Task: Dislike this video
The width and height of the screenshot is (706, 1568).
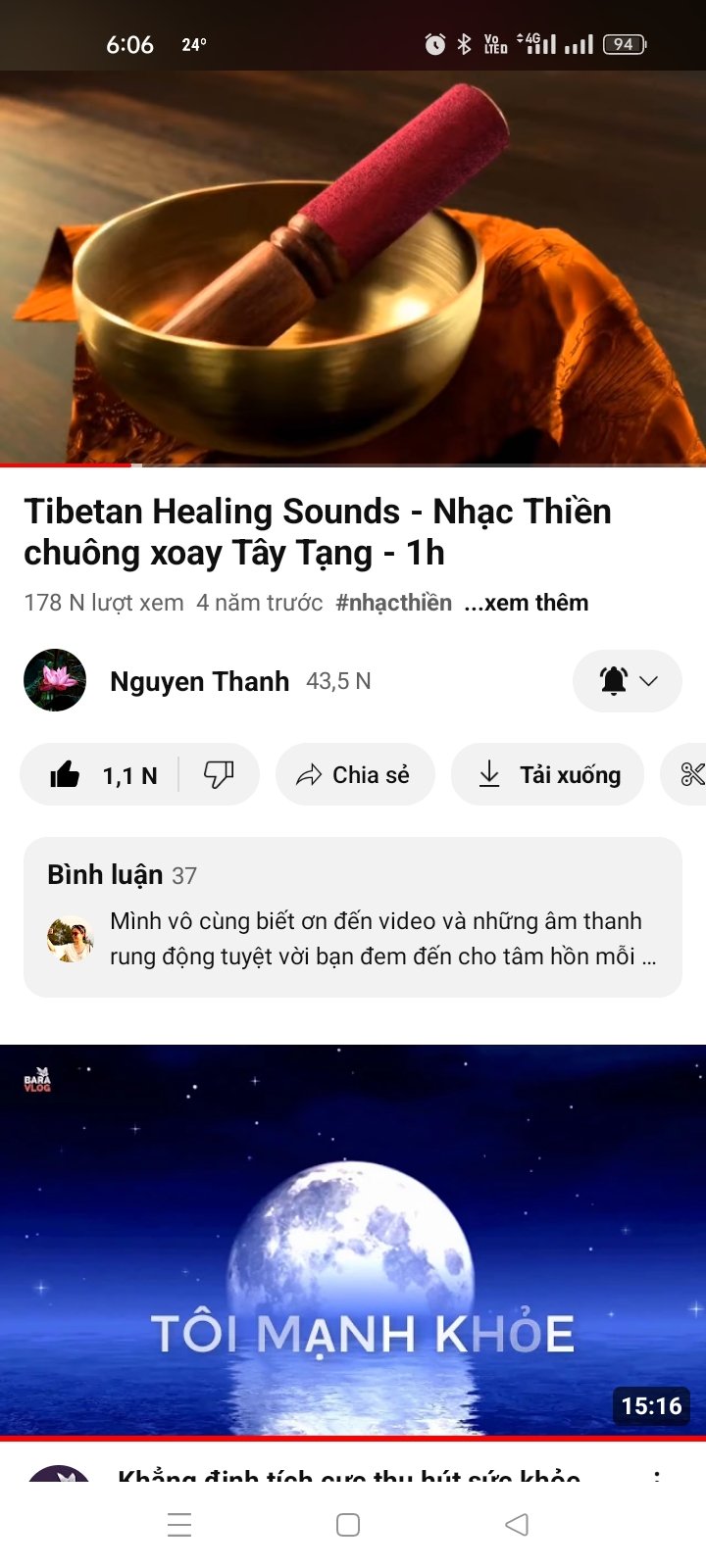Action: [219, 775]
